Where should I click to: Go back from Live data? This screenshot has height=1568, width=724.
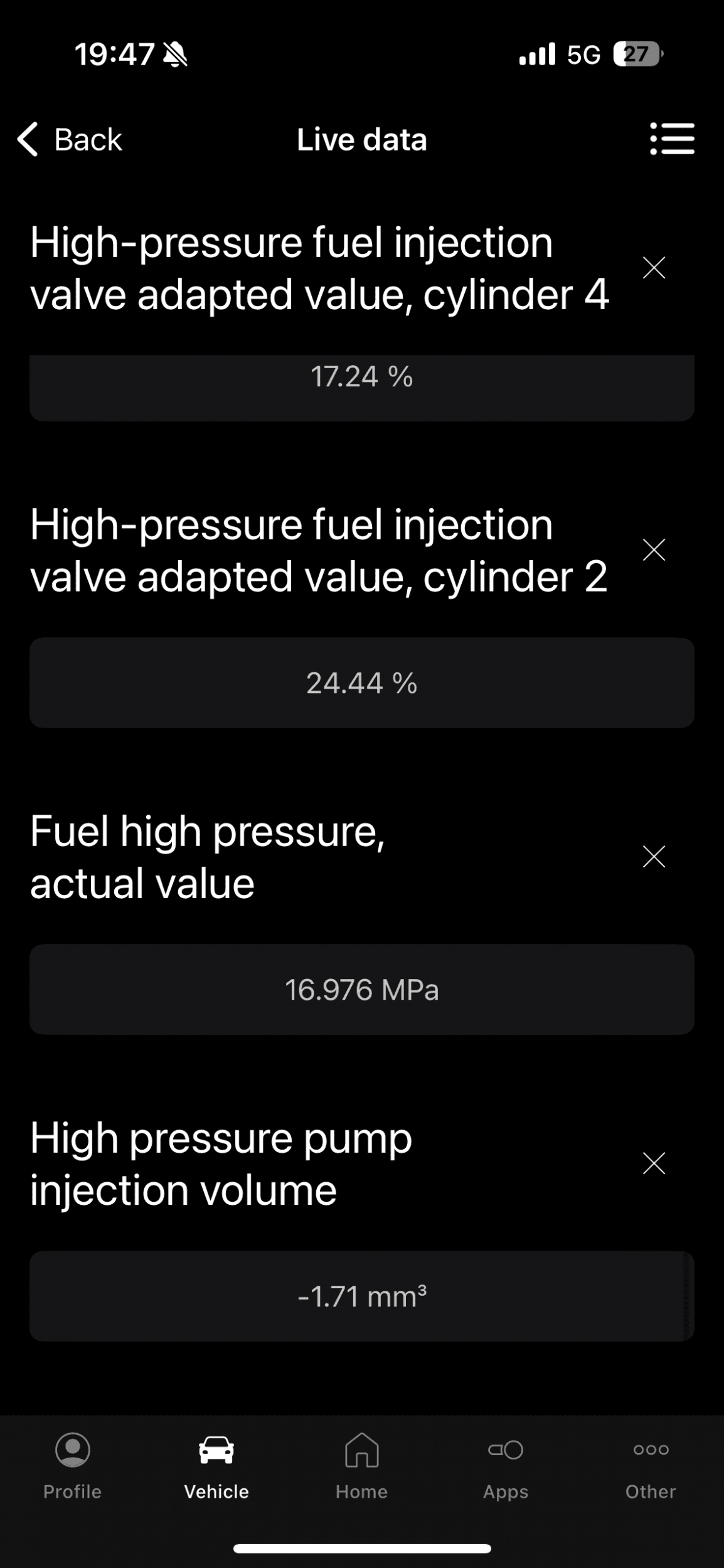(x=69, y=139)
